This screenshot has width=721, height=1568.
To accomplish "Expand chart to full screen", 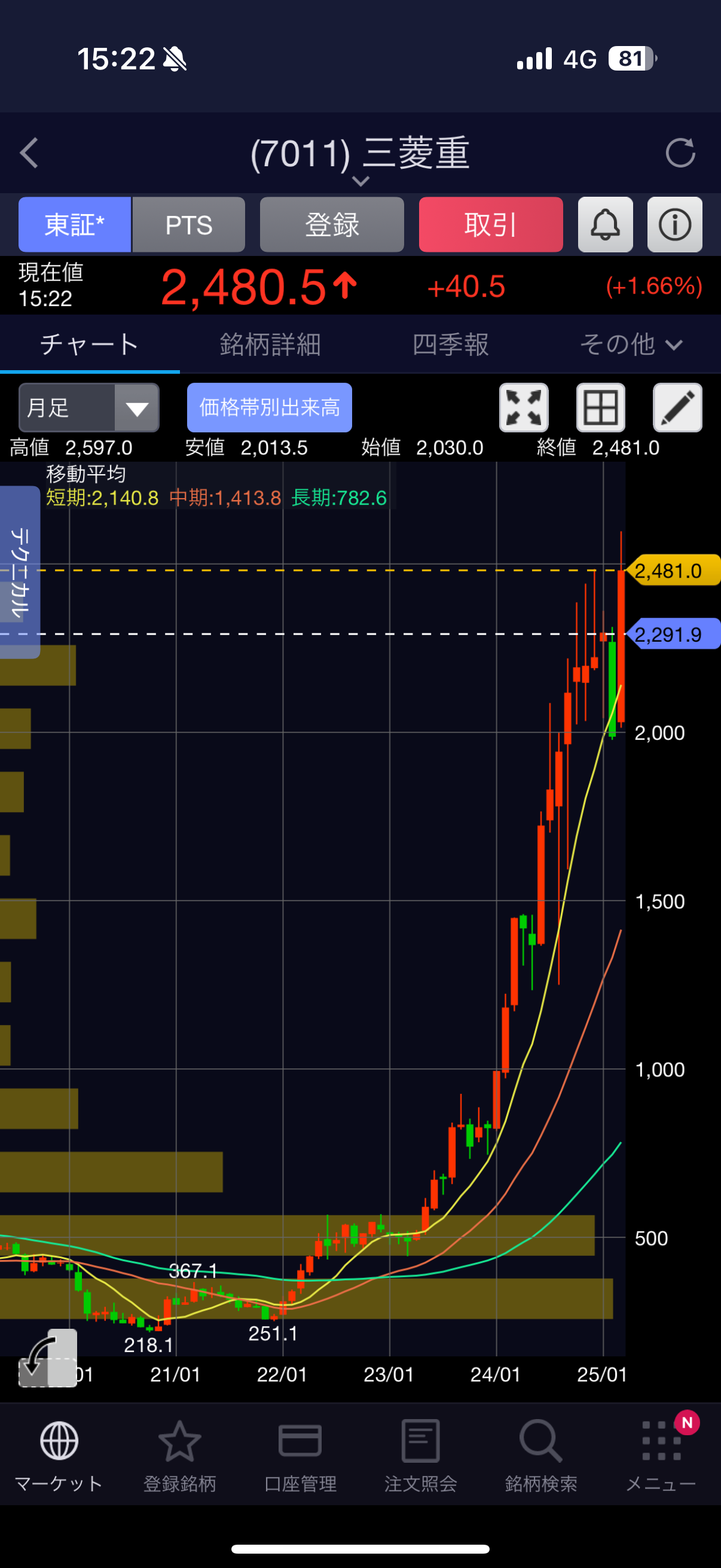I will tap(523, 407).
